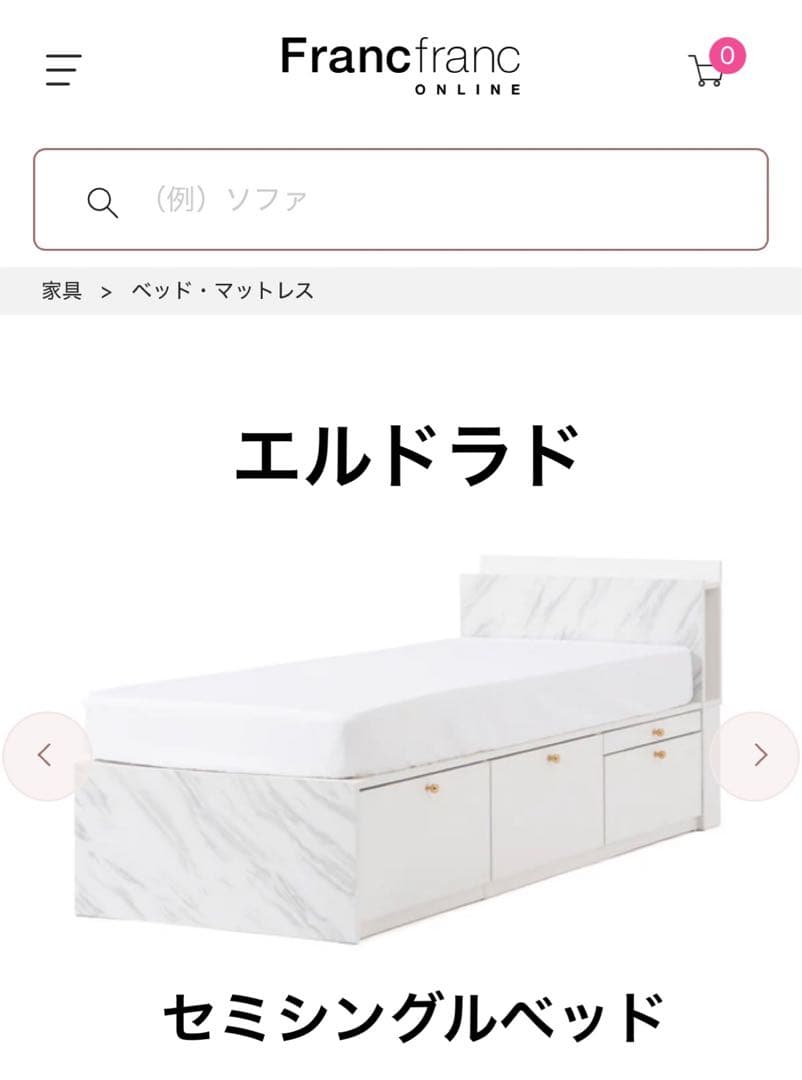The image size is (802, 1080).
Task: Expand the site menu from the header
Action: click(x=61, y=68)
